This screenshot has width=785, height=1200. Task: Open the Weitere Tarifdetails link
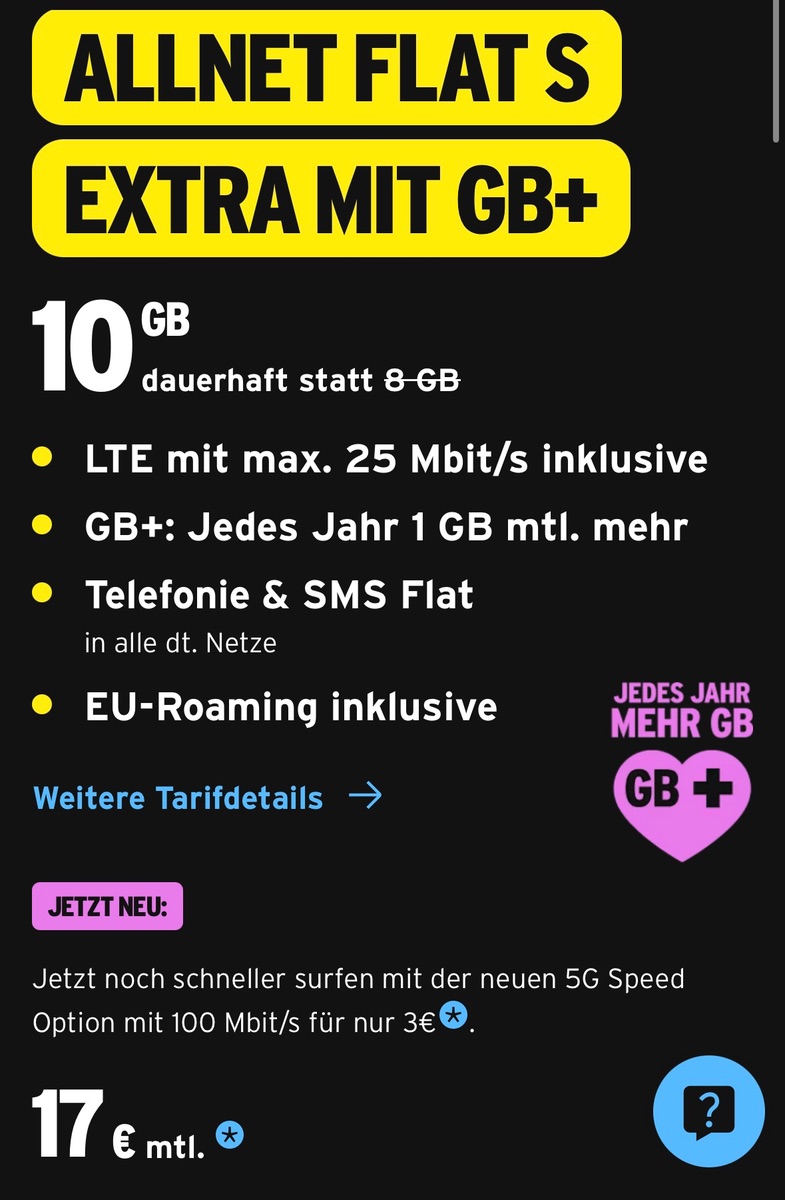point(207,798)
